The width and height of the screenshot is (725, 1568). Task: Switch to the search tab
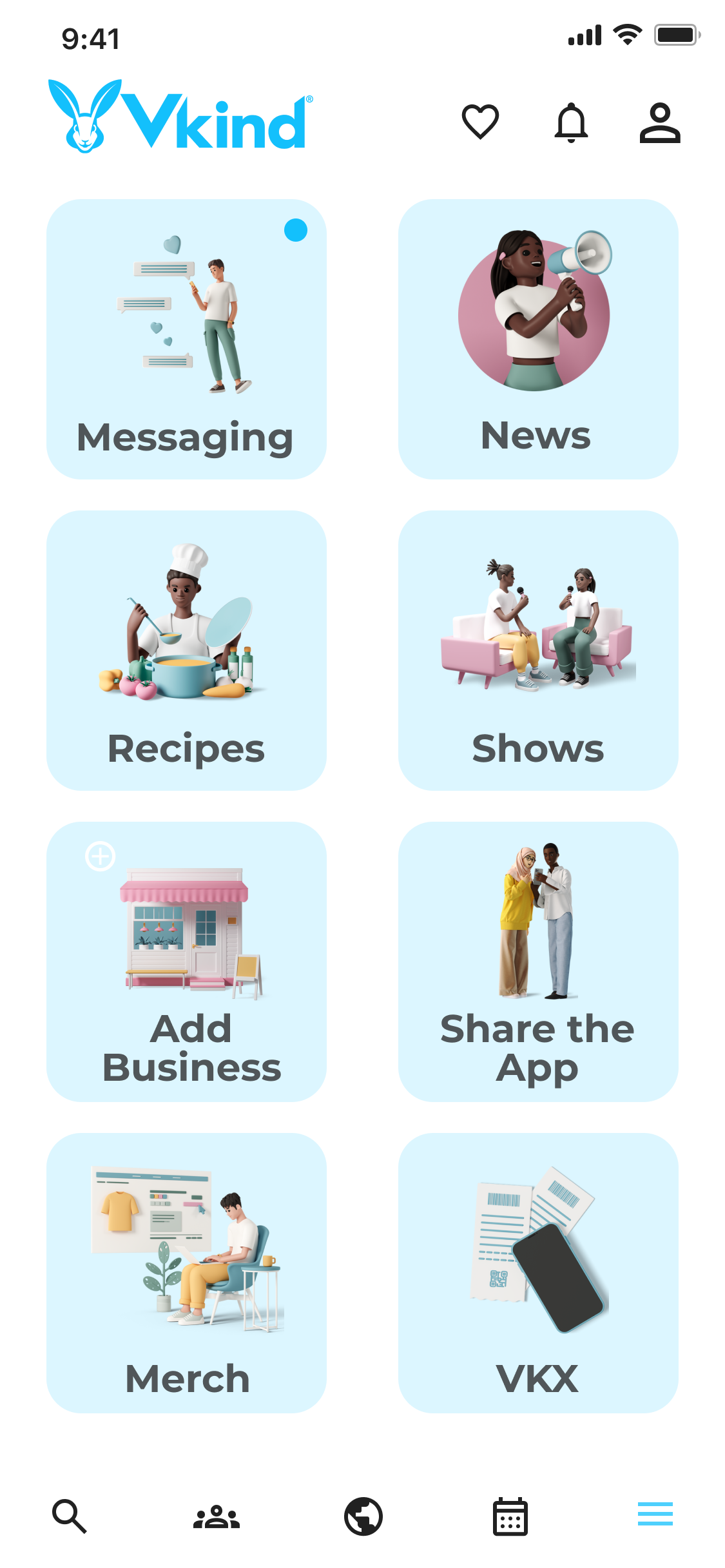pyautogui.click(x=69, y=1516)
